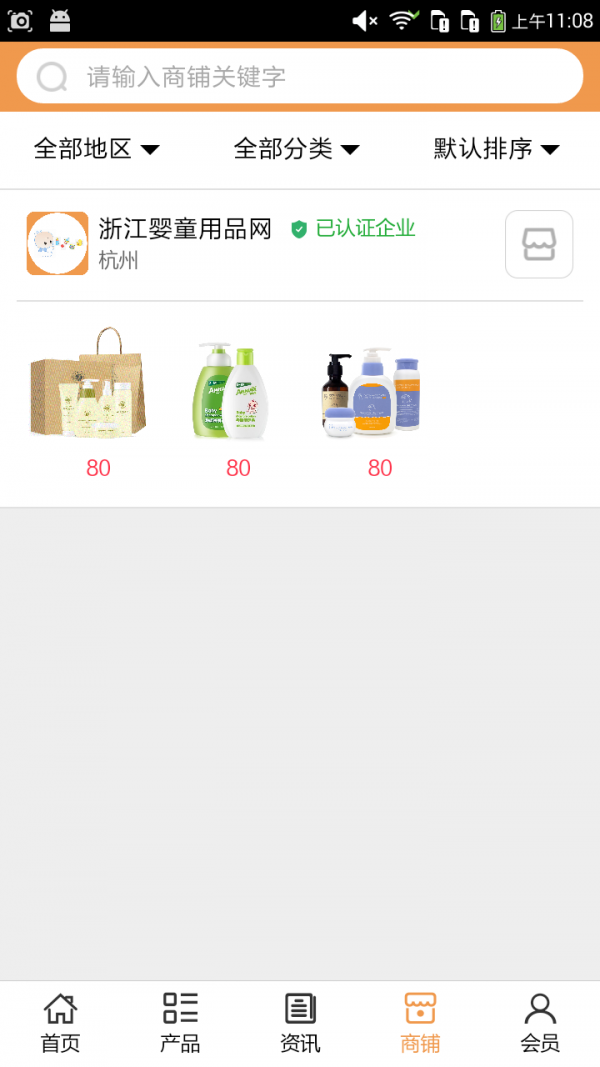Open the 默认排序 sorting dropdown
The width and height of the screenshot is (600, 1067).
coord(497,149)
